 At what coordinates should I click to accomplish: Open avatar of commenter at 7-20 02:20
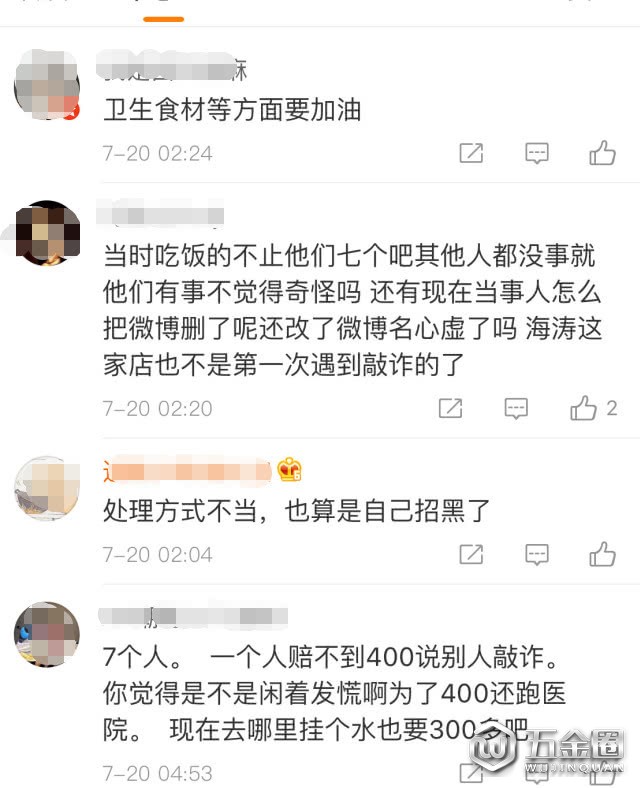47,232
